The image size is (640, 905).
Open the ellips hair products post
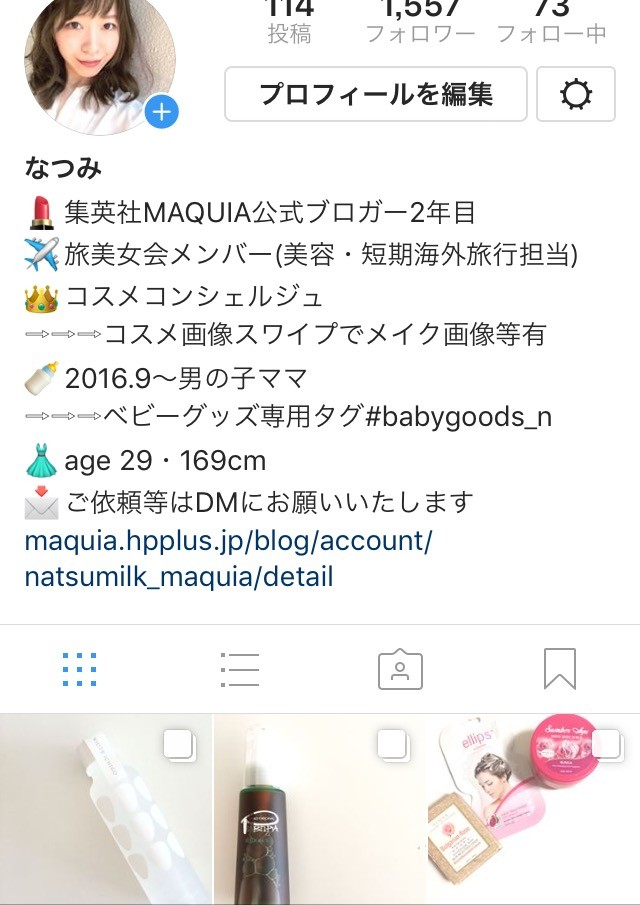[x=533, y=810]
